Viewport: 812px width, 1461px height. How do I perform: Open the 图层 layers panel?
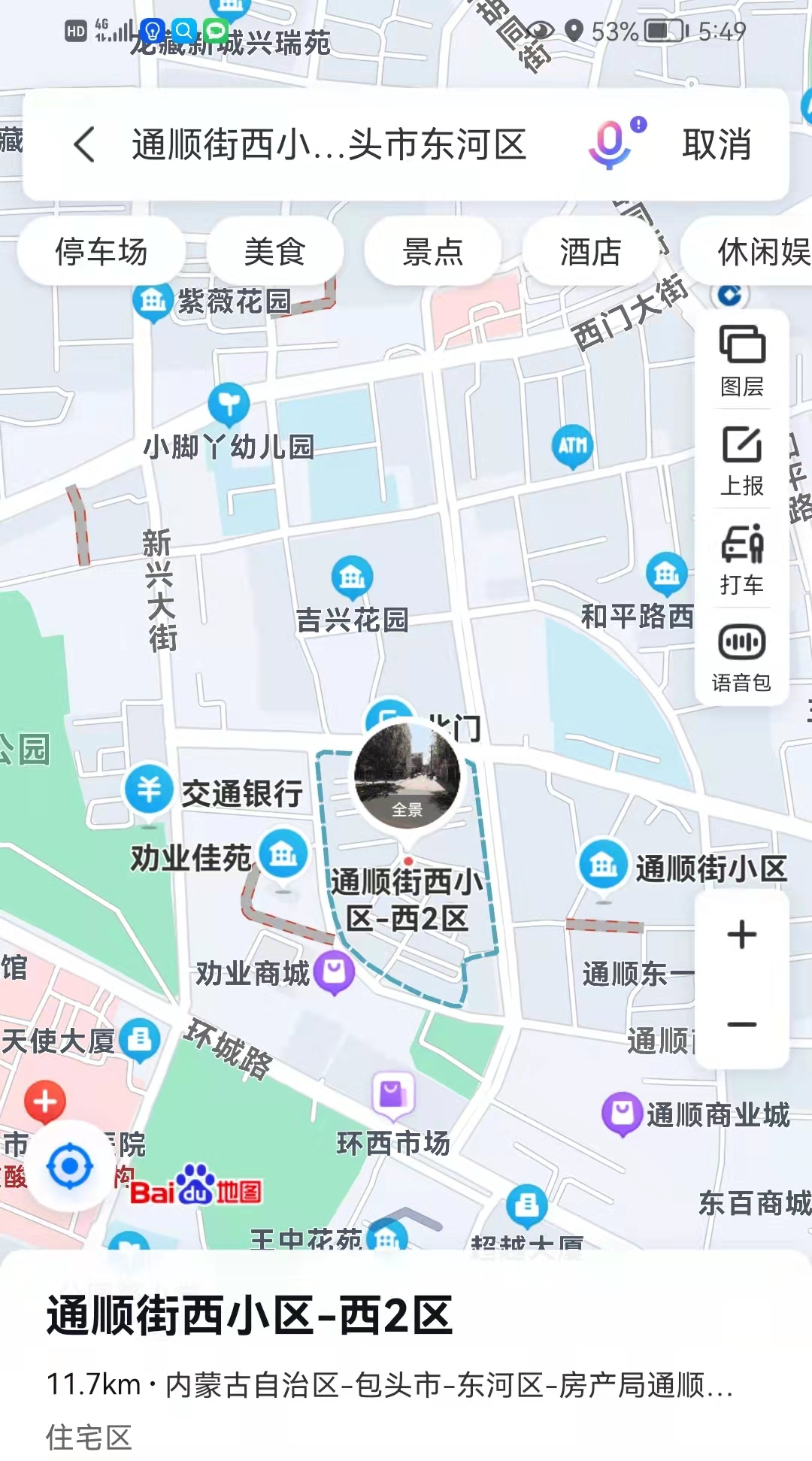[x=742, y=361]
